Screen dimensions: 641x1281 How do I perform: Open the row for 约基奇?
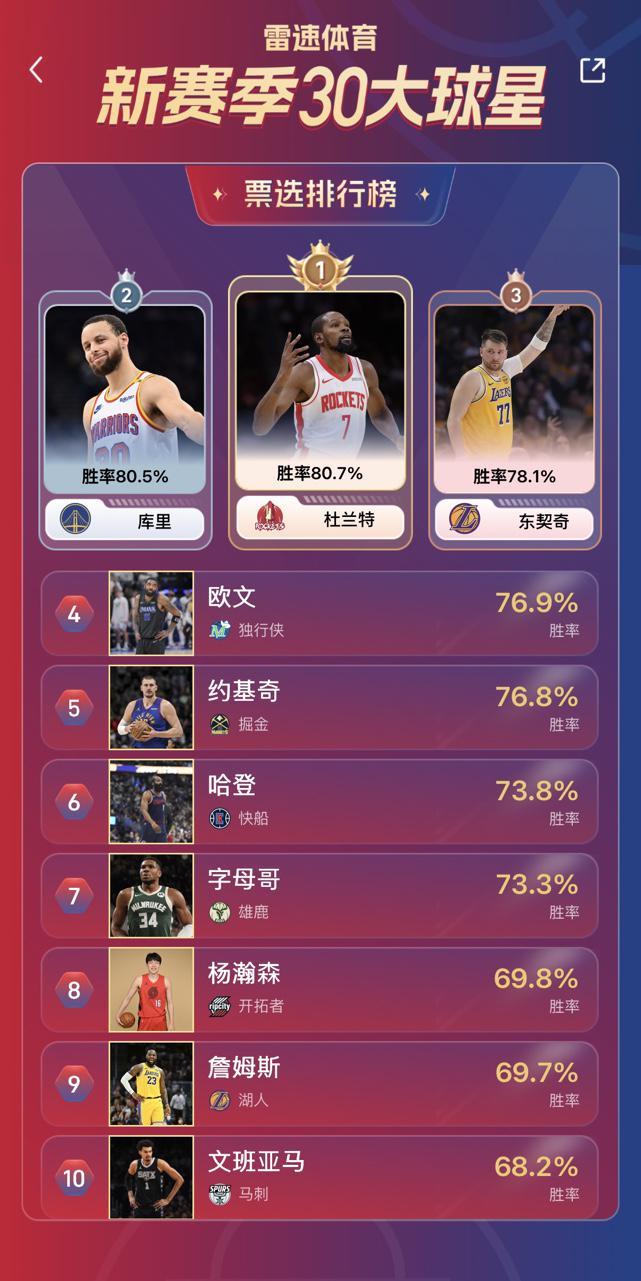pos(320,707)
